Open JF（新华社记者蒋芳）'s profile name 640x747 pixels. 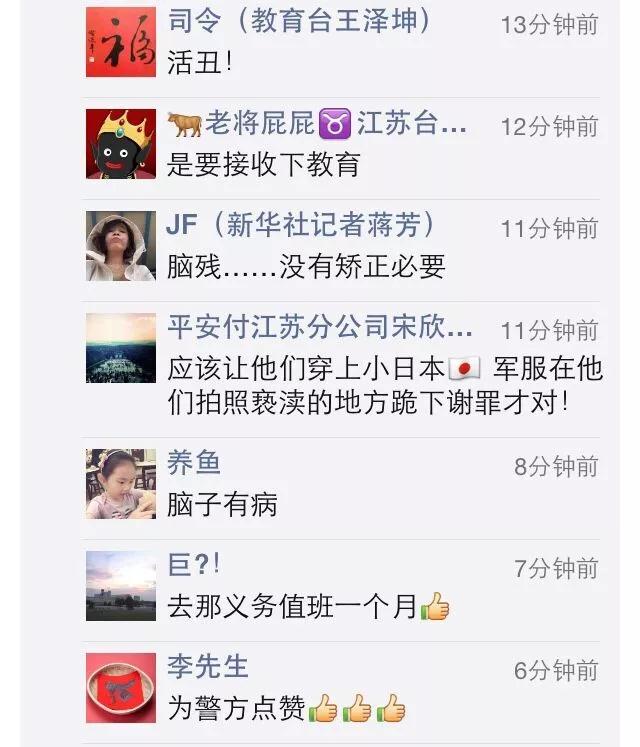[300, 225]
